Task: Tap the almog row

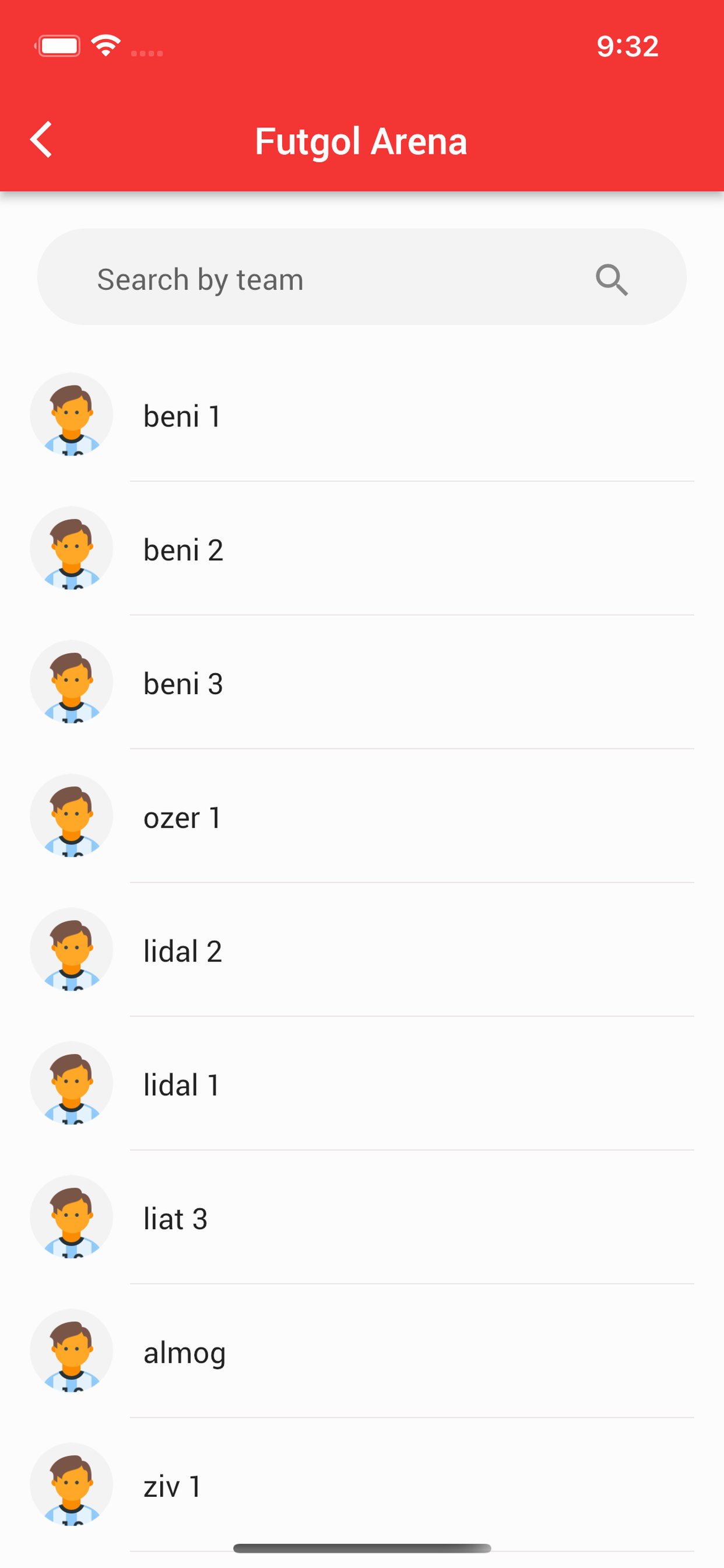Action: pyautogui.click(x=362, y=1353)
